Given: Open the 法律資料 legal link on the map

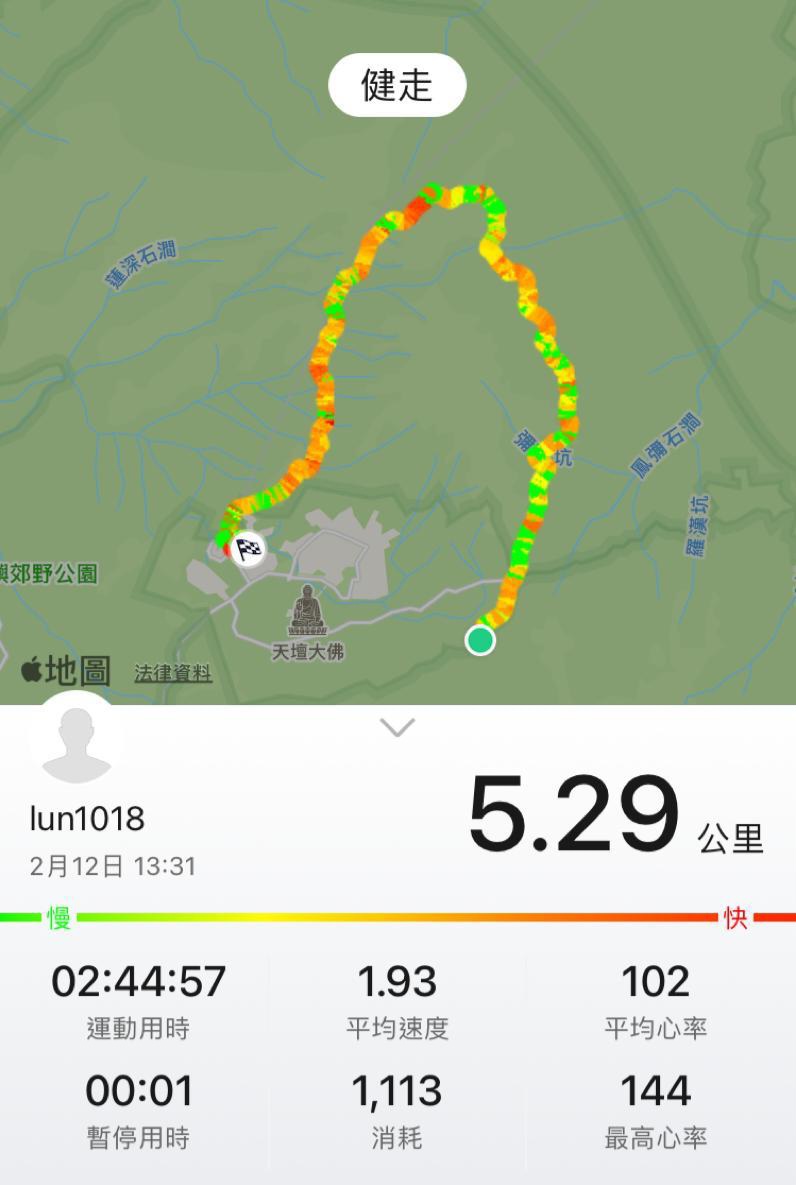Looking at the screenshot, I should [x=173, y=673].
